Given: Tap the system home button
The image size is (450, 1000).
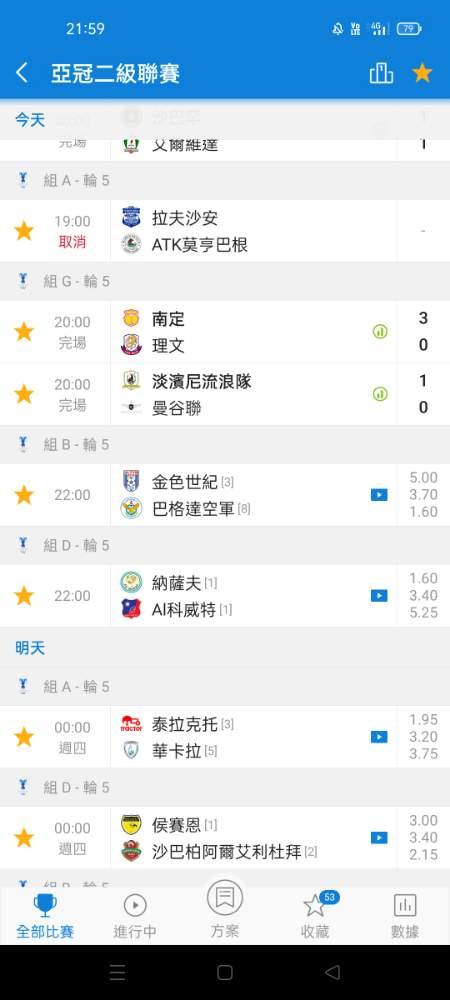Looking at the screenshot, I should click(x=224, y=972).
